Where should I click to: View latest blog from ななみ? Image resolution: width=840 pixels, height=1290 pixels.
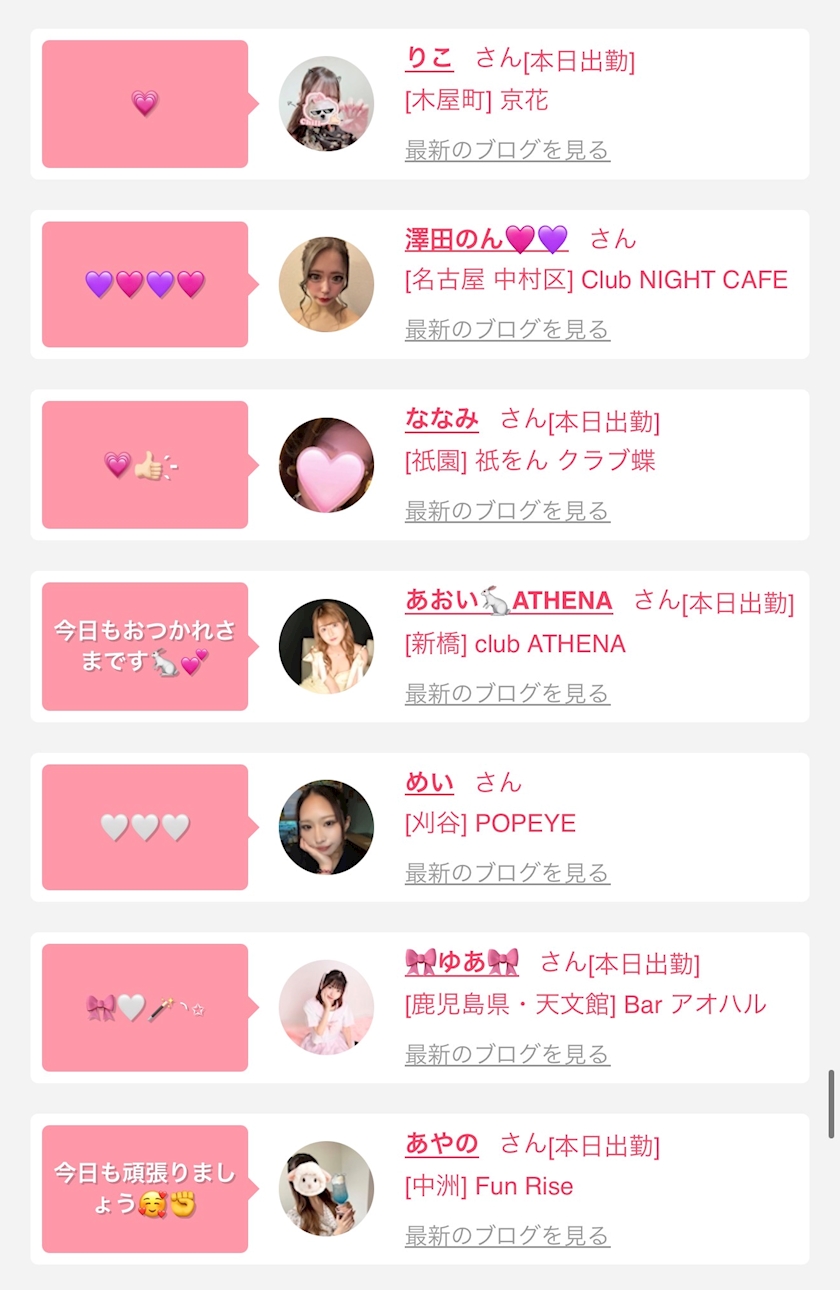[507, 512]
